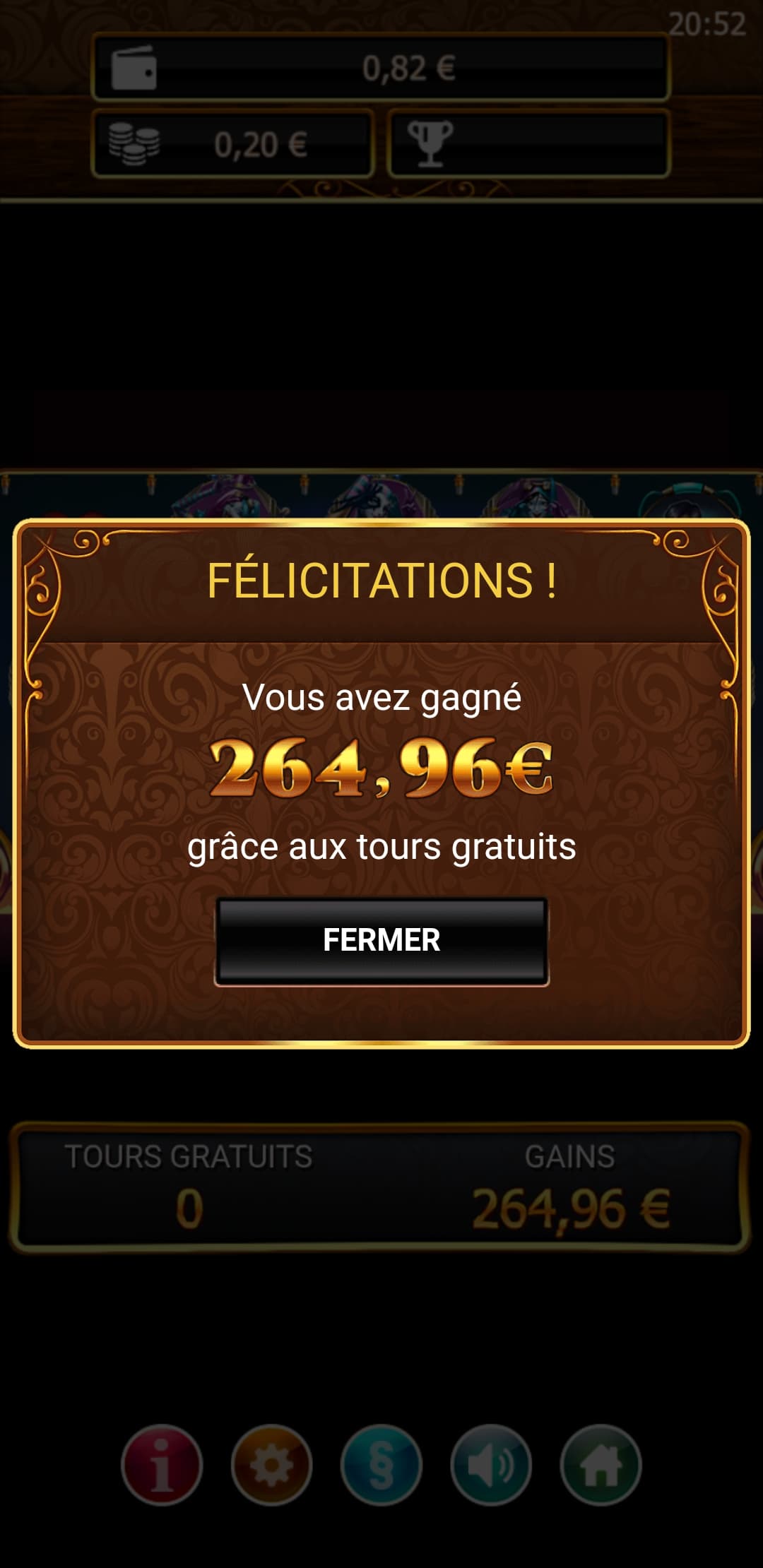Open the game info button
This screenshot has height=1568, width=763.
point(162,1465)
